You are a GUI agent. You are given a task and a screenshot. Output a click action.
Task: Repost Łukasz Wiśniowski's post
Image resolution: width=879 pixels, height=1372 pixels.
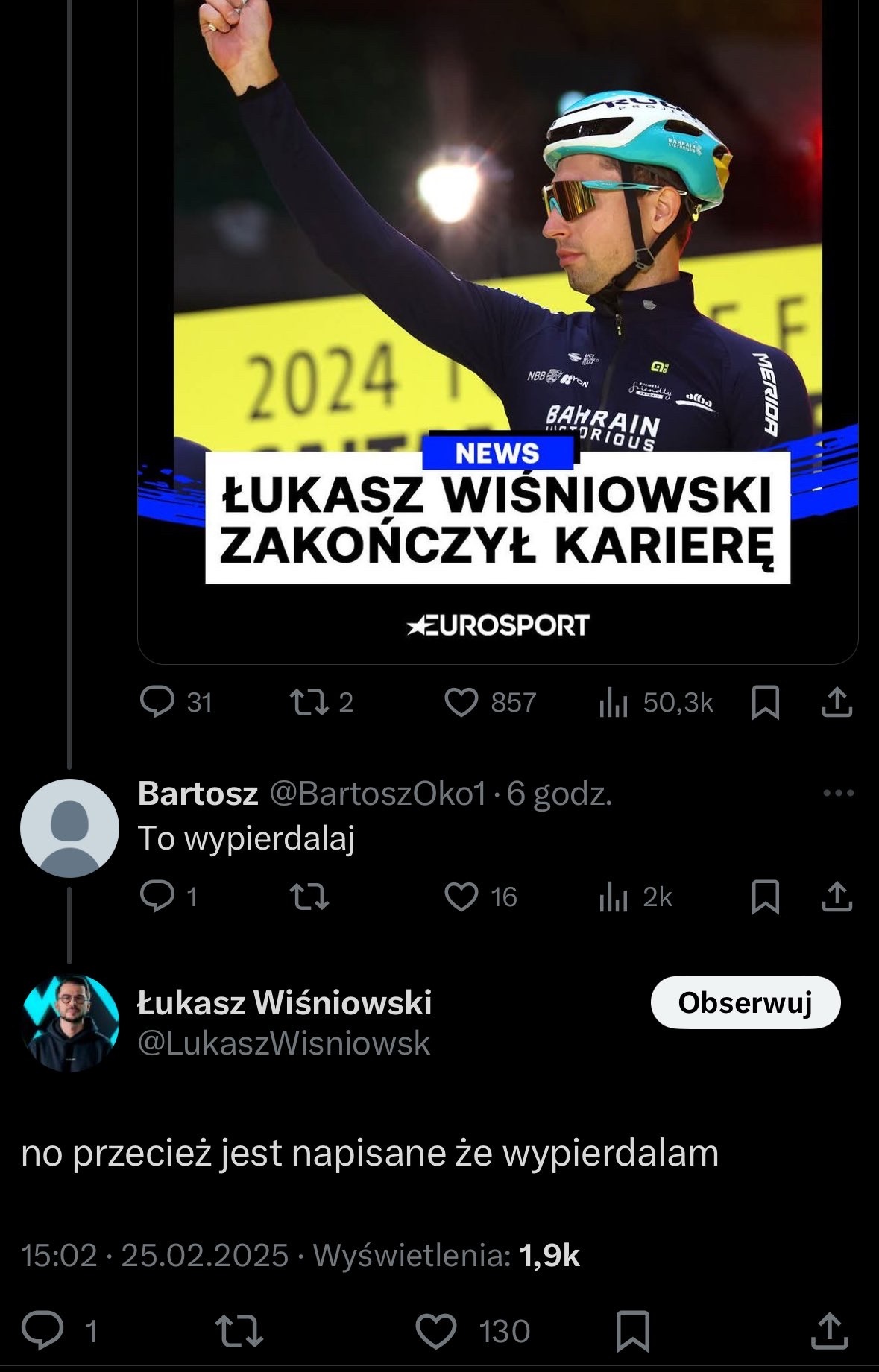tap(239, 1331)
